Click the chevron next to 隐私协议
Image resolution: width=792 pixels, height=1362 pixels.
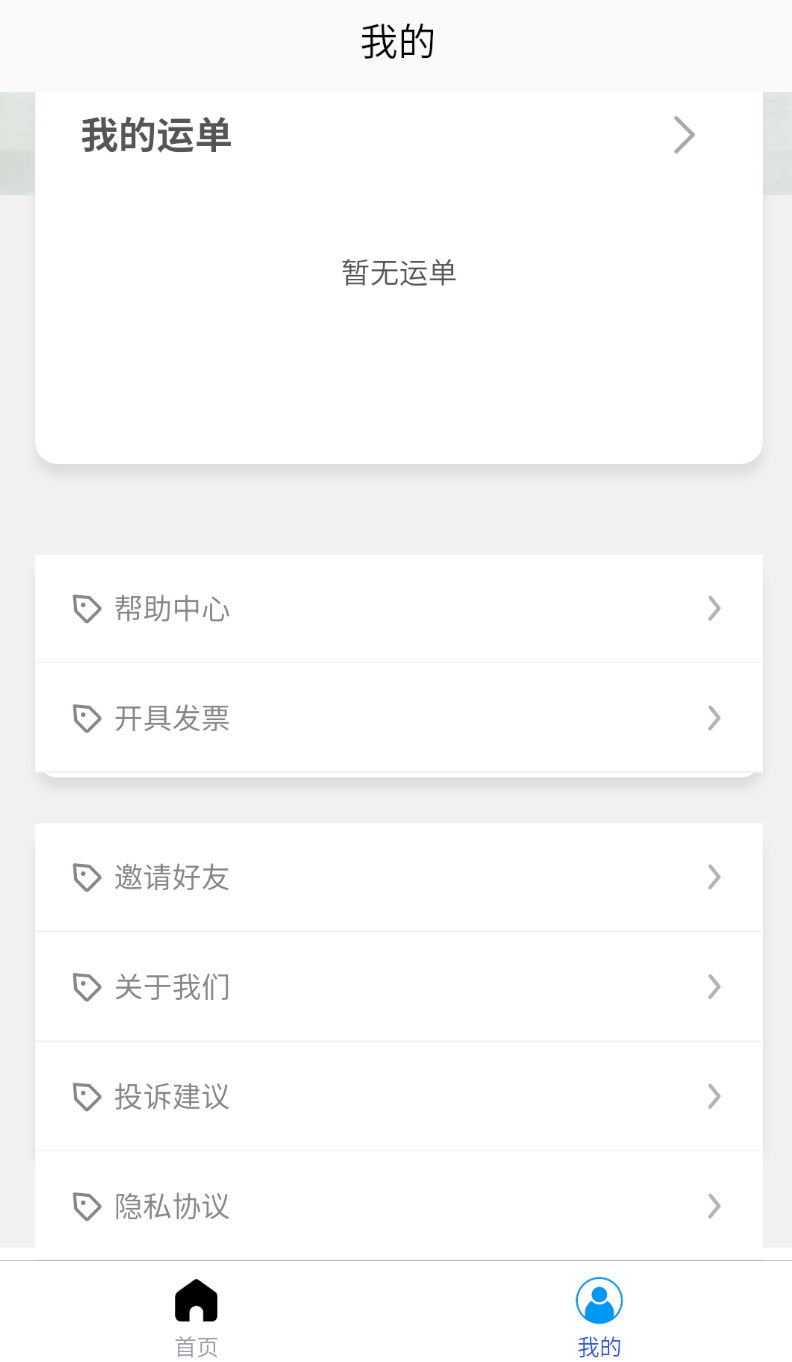point(714,1206)
